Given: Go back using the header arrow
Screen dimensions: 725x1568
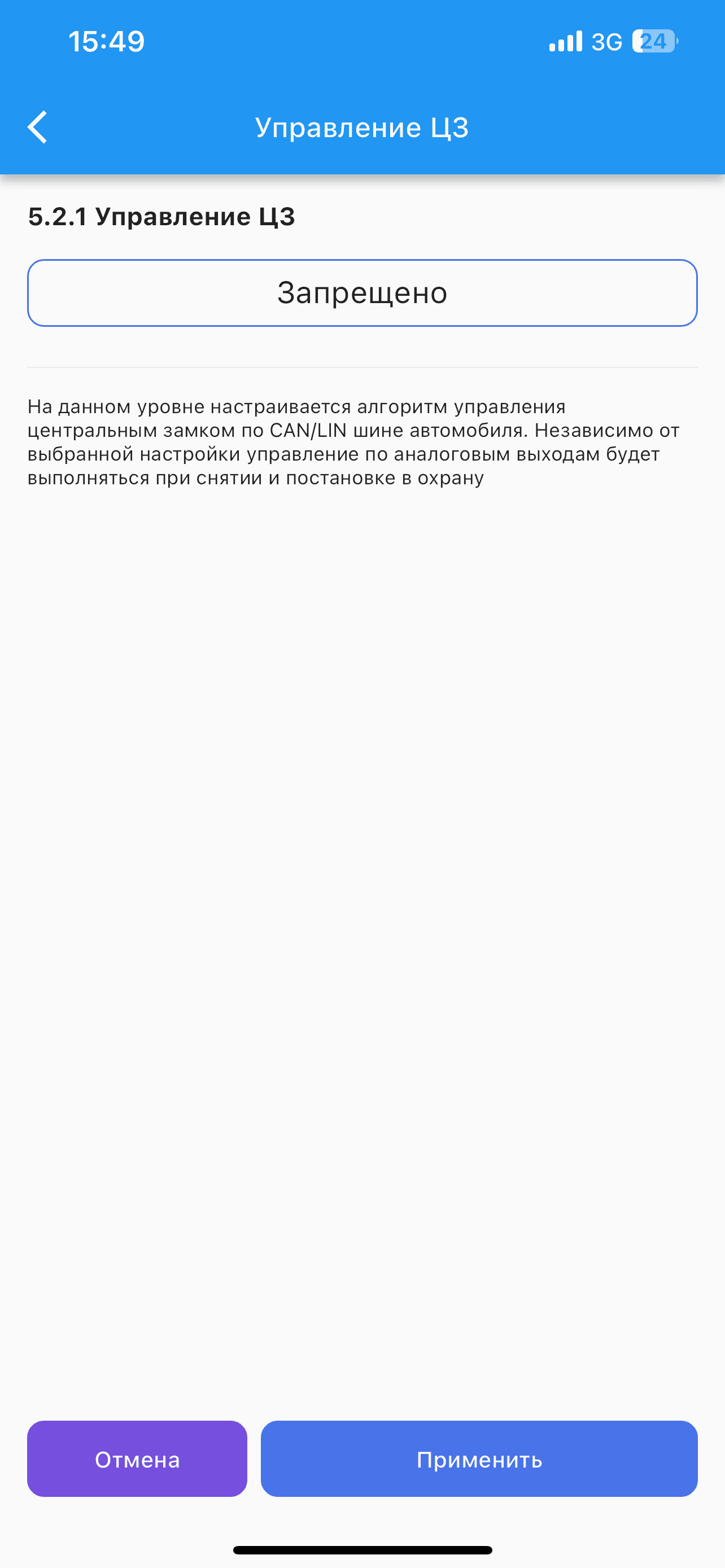Looking at the screenshot, I should click(38, 127).
